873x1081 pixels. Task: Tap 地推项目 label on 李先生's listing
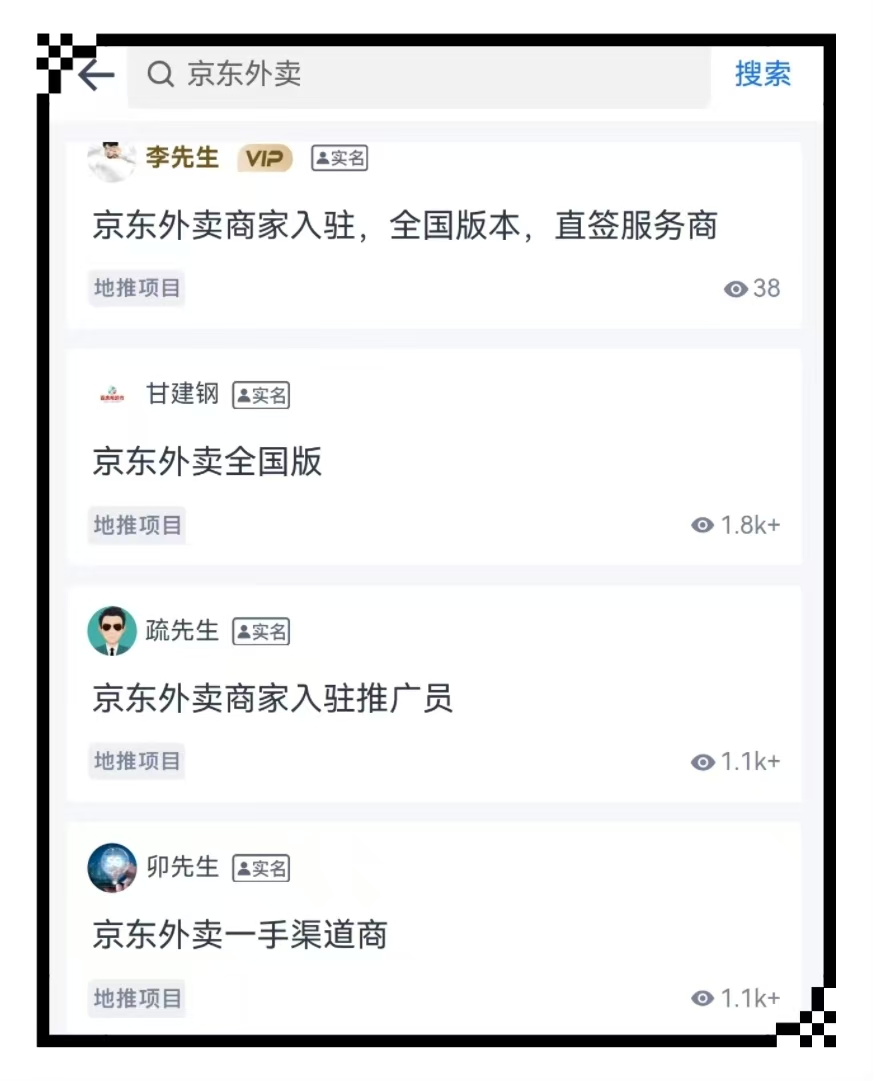tap(136, 288)
